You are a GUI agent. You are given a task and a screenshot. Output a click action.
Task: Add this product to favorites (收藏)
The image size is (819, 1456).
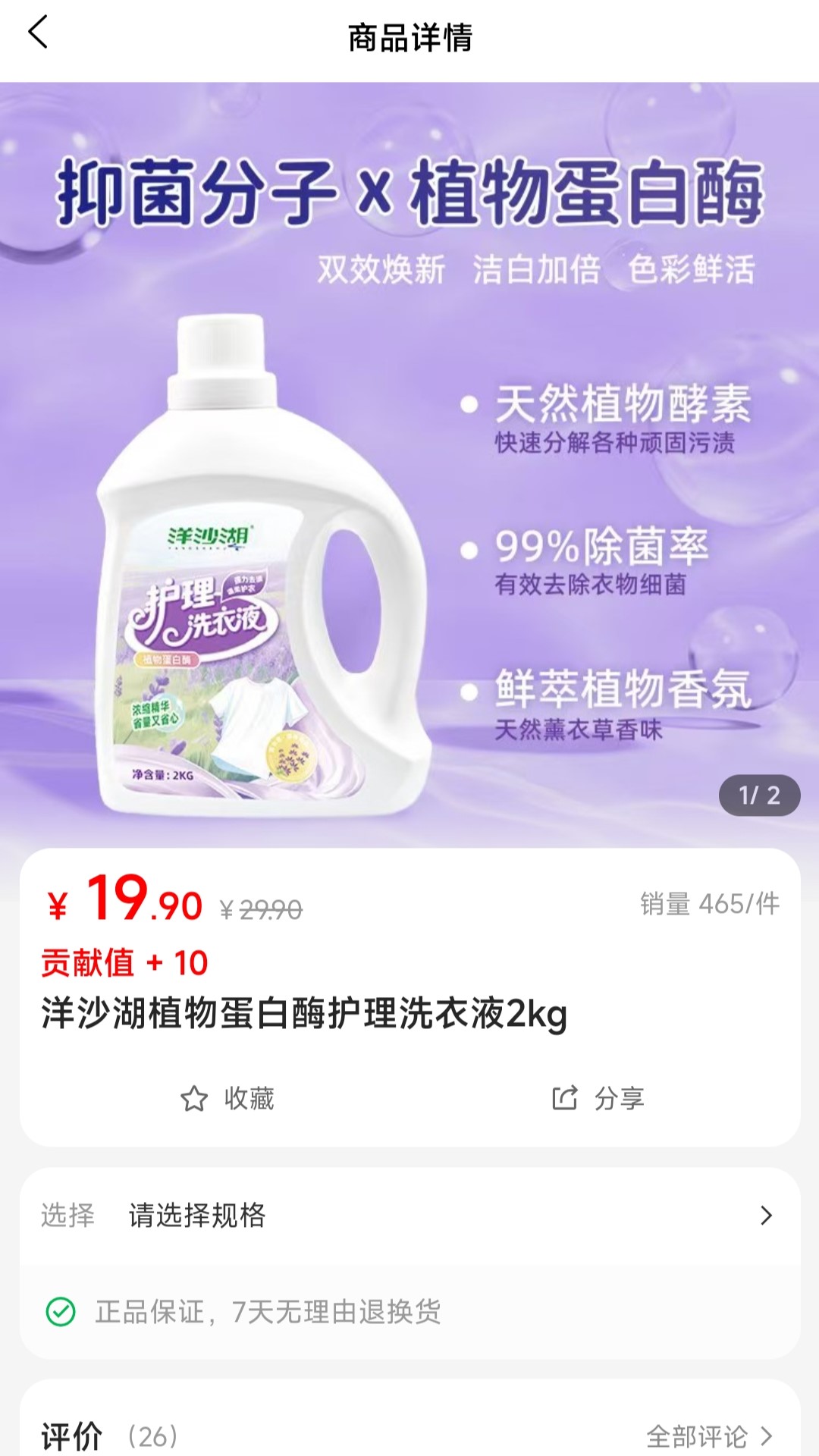click(x=227, y=1098)
